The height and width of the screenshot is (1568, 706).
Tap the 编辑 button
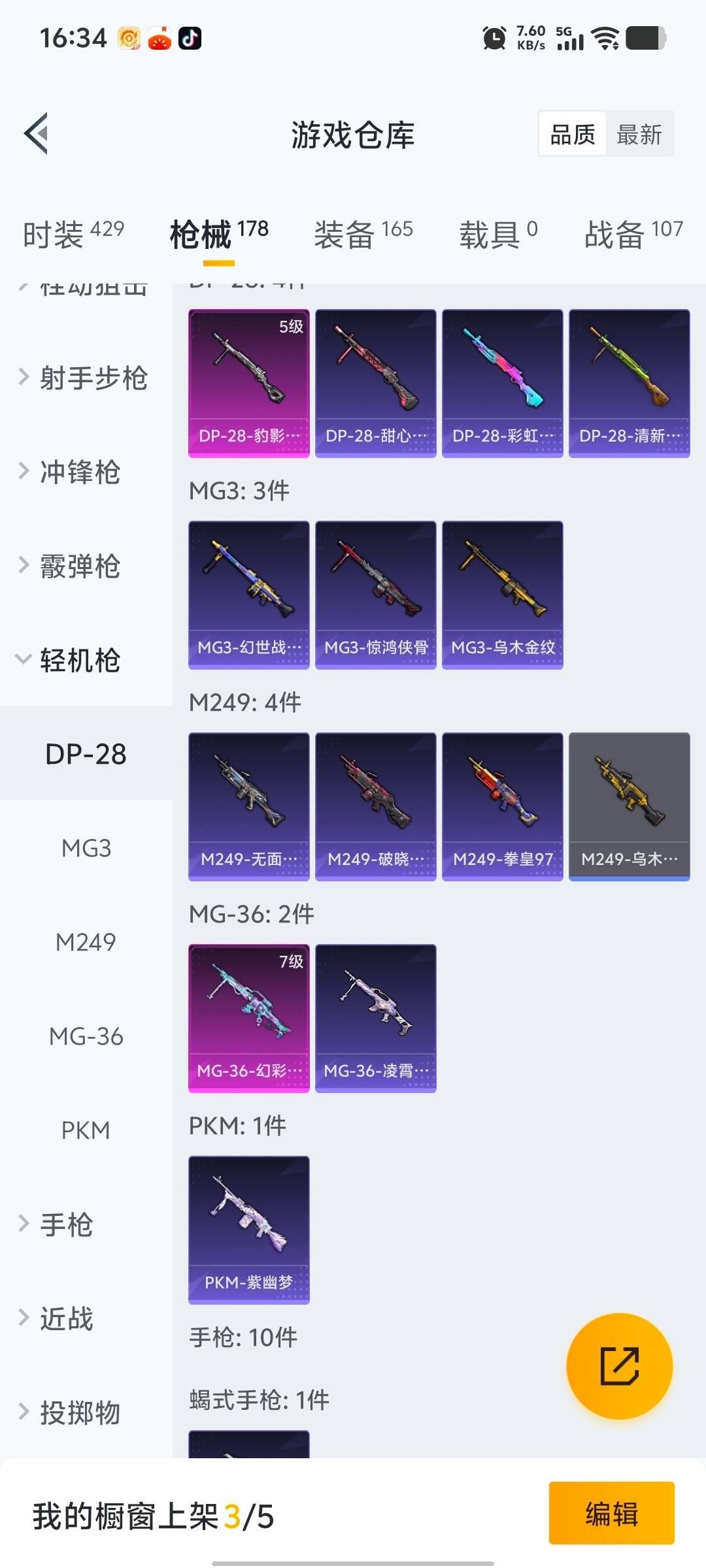(613, 1516)
